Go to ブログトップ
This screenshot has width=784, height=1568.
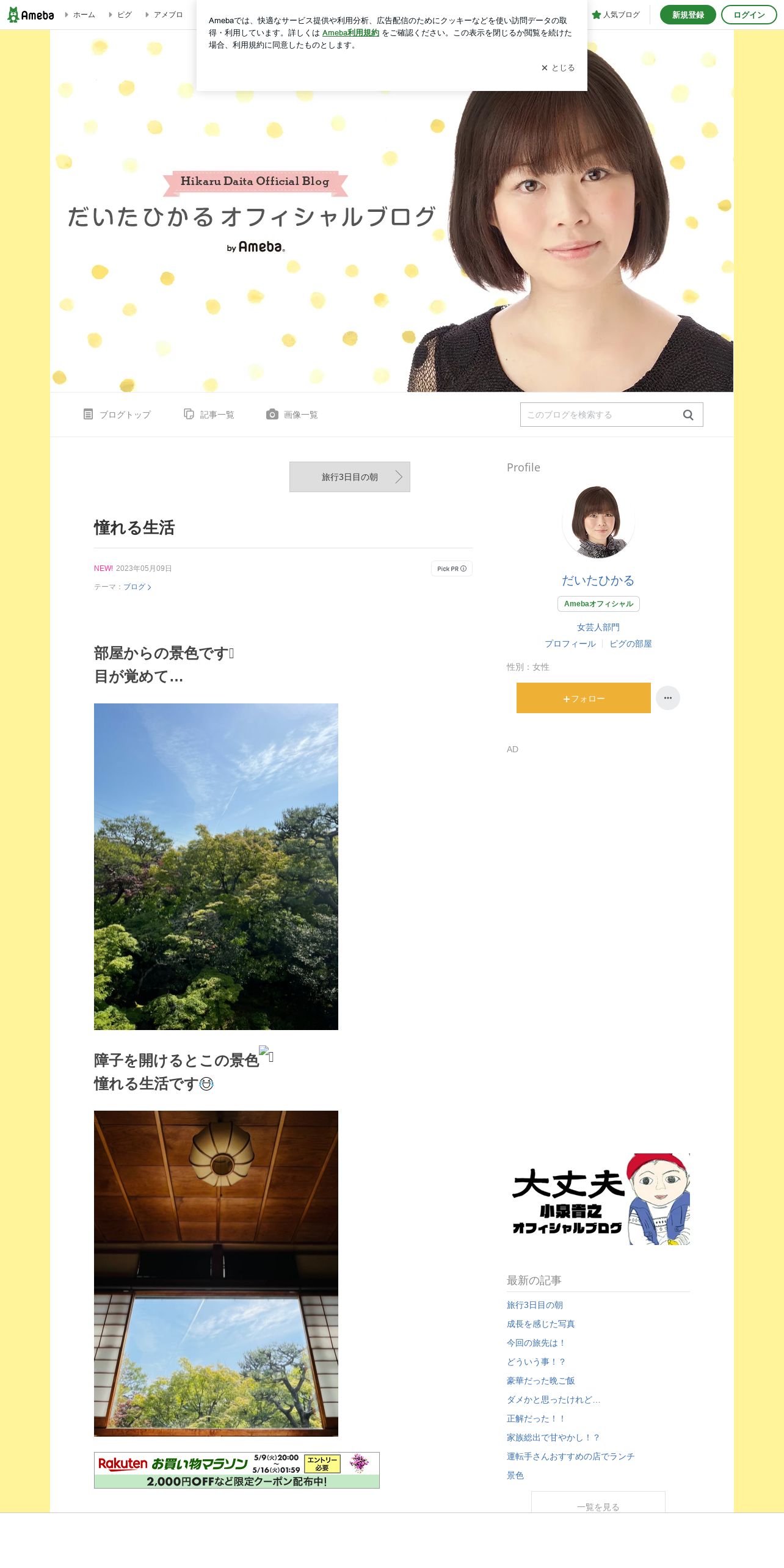click(117, 415)
